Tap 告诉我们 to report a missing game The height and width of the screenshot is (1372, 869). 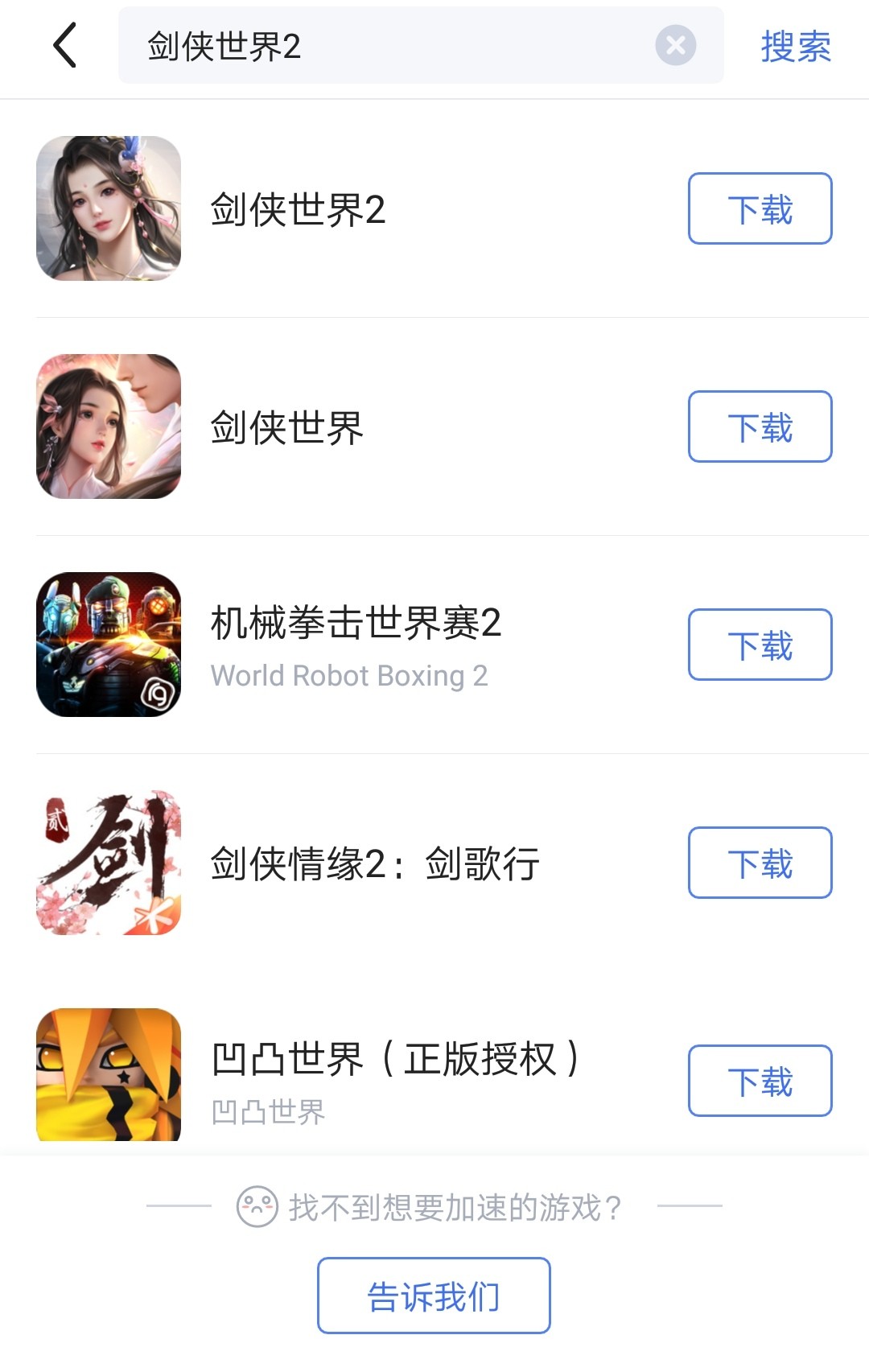point(434,1296)
